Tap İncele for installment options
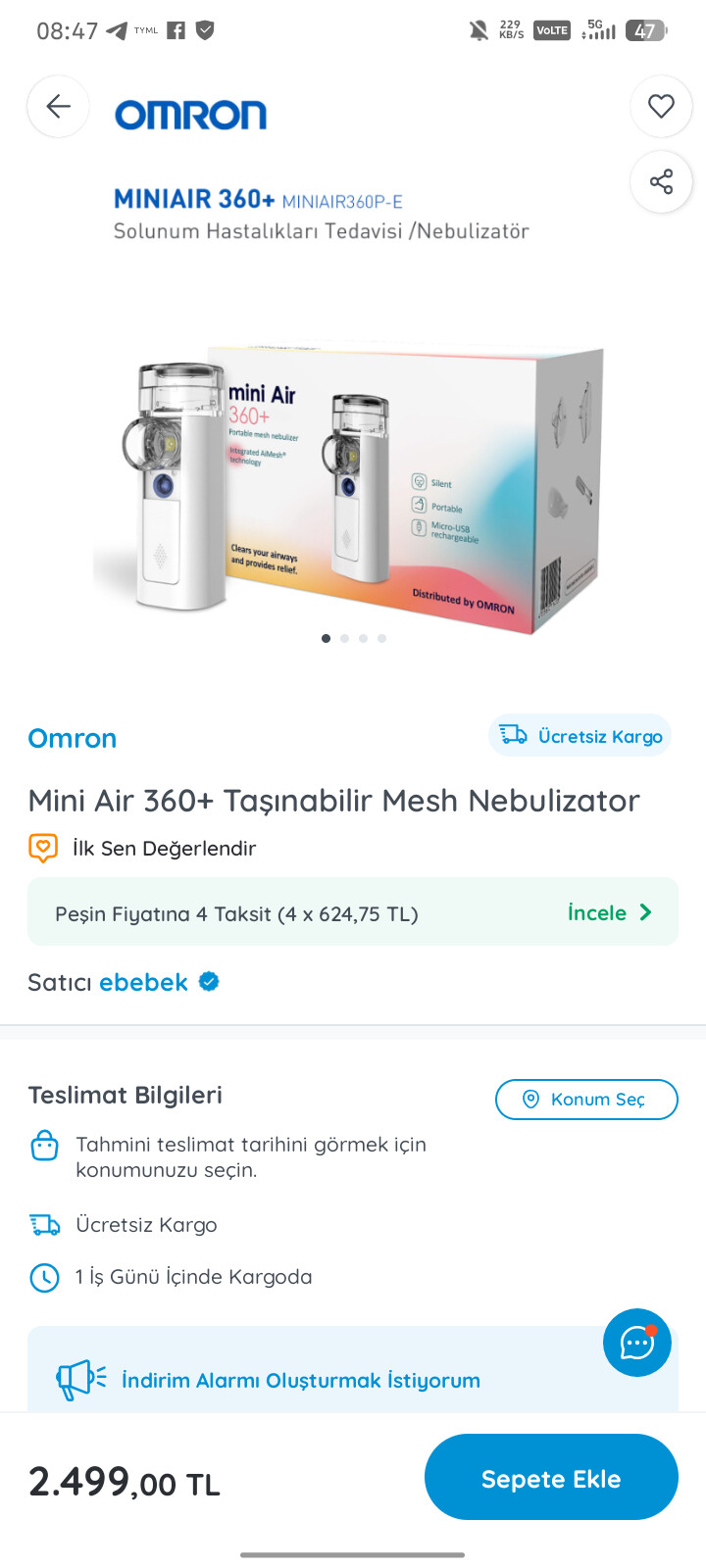This screenshot has width=706, height=1568. click(x=608, y=912)
